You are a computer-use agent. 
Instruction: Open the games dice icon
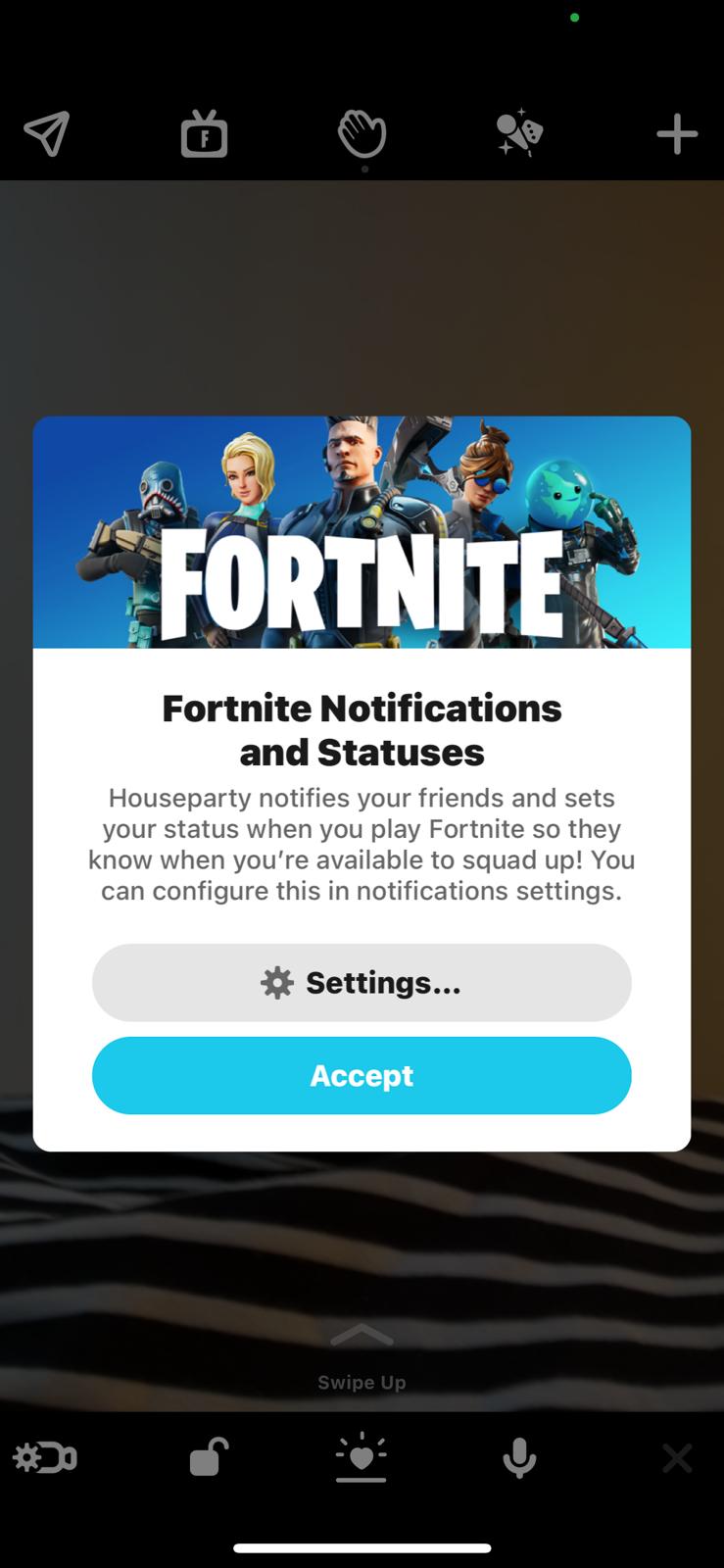point(518,133)
